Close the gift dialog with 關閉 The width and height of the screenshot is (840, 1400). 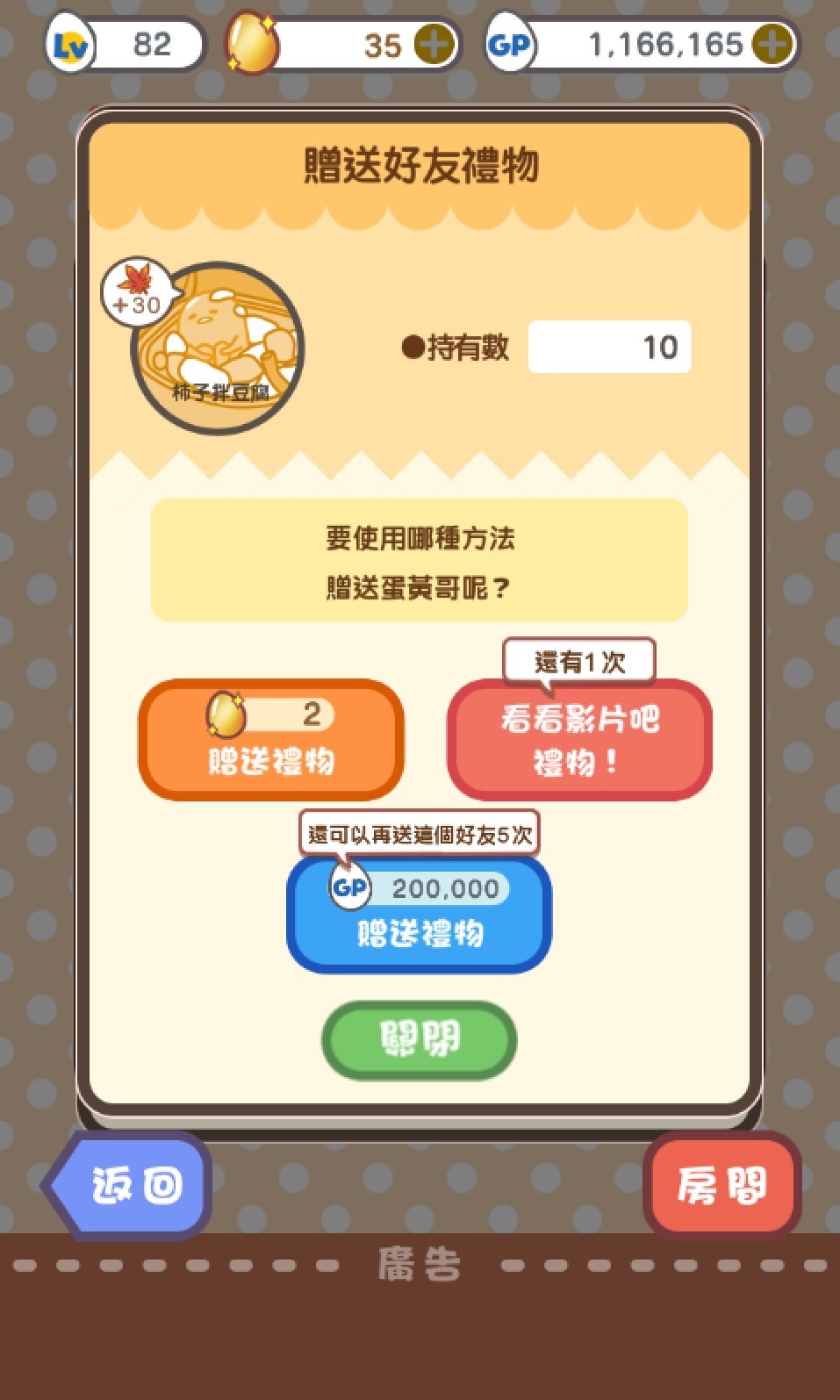coord(420,1040)
